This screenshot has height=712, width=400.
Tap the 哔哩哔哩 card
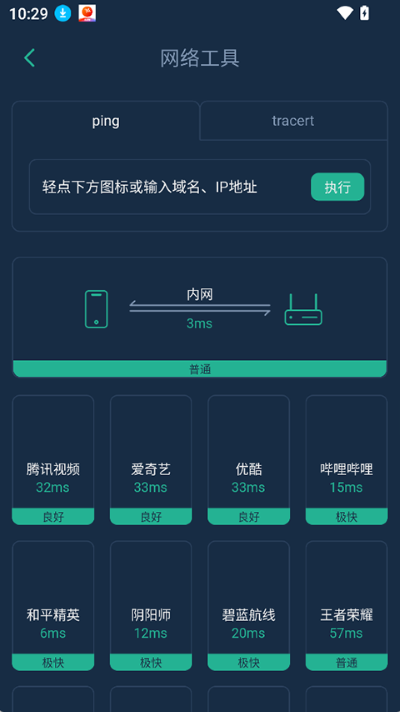click(x=346, y=460)
